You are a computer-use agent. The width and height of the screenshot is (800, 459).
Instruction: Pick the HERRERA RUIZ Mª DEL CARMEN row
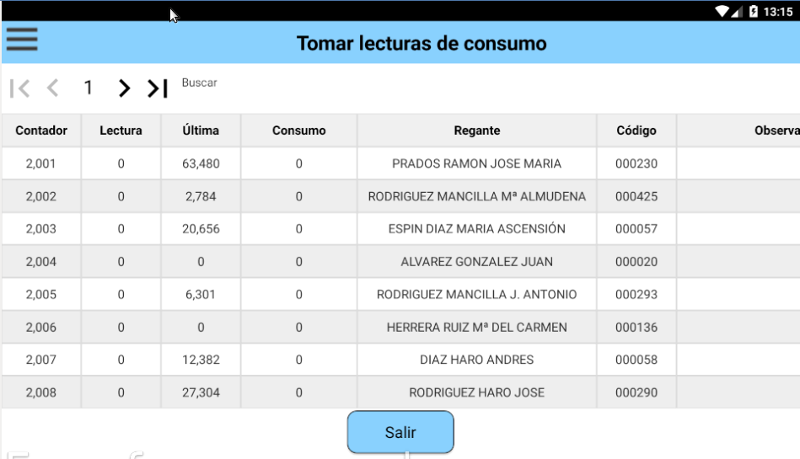476,327
